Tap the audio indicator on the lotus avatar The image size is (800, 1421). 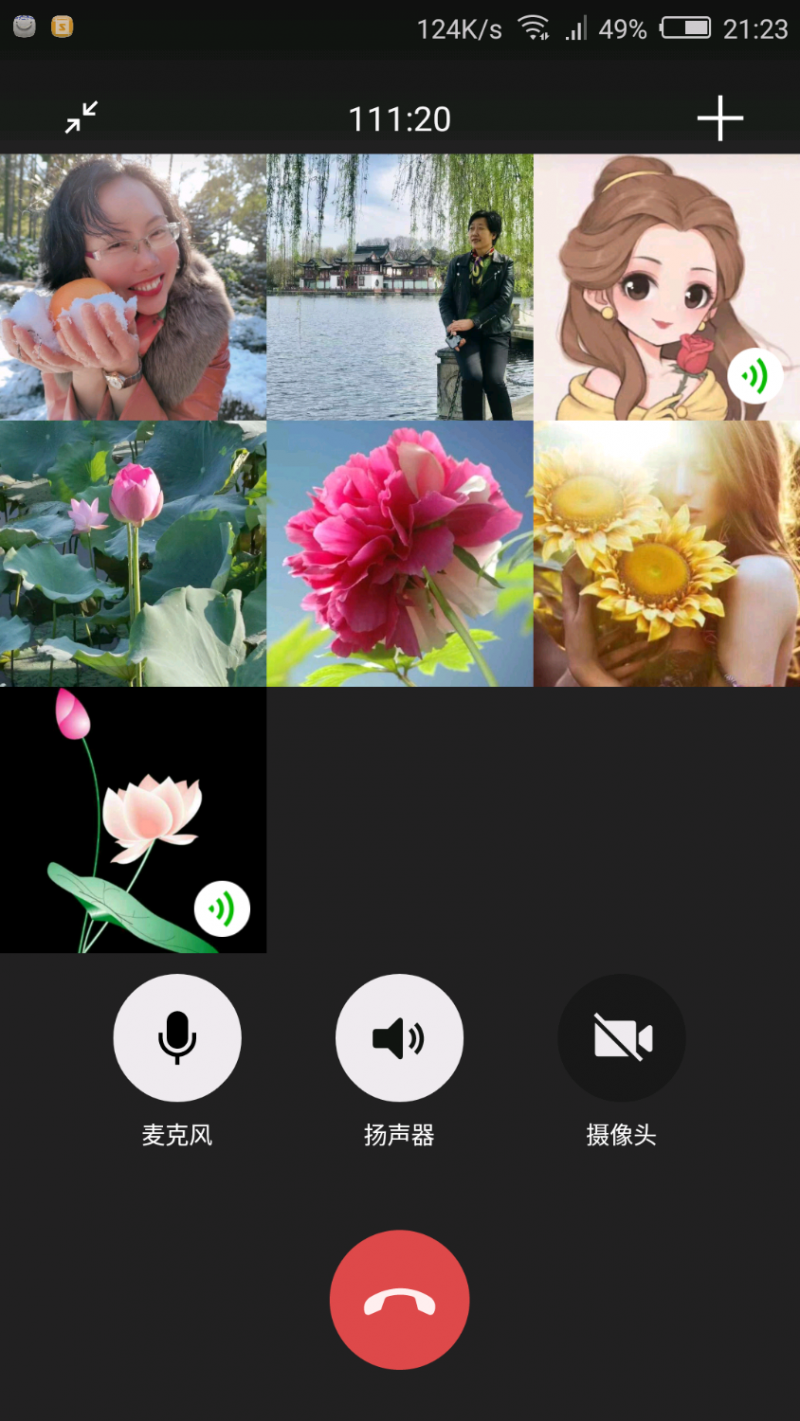coord(223,909)
